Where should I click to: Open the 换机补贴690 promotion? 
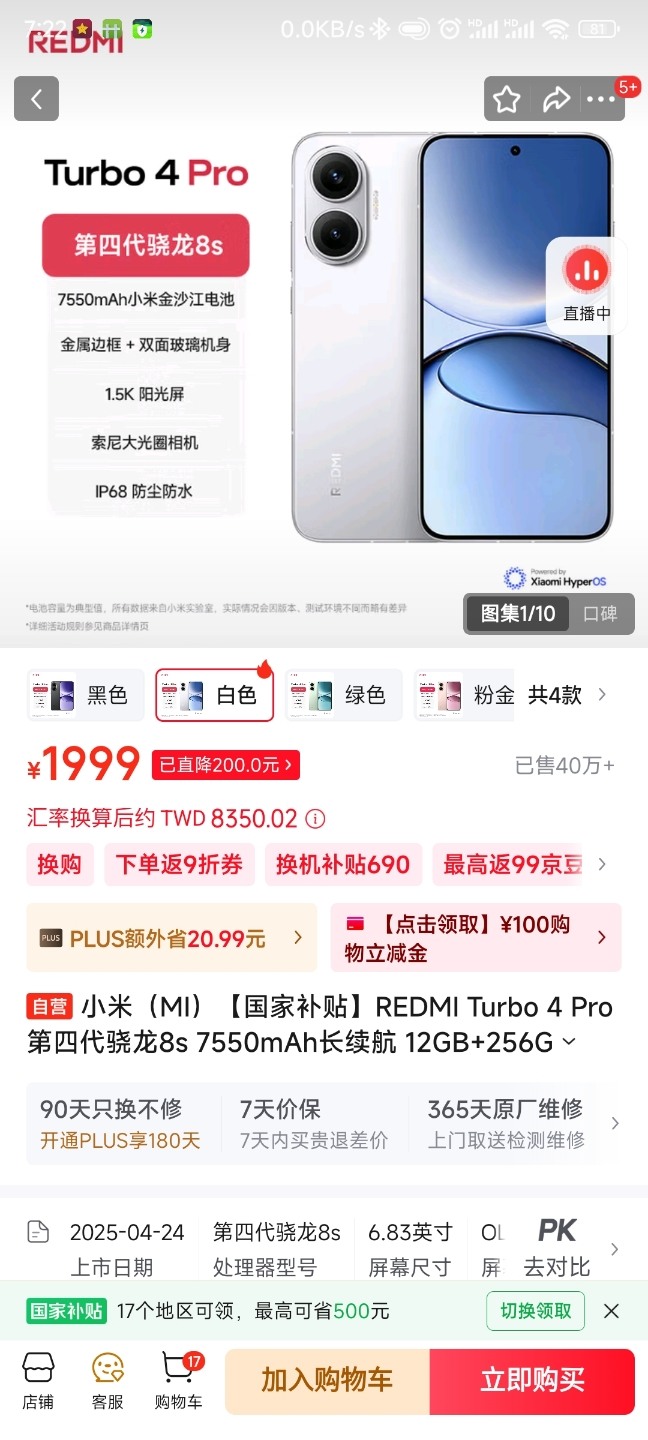click(x=343, y=865)
